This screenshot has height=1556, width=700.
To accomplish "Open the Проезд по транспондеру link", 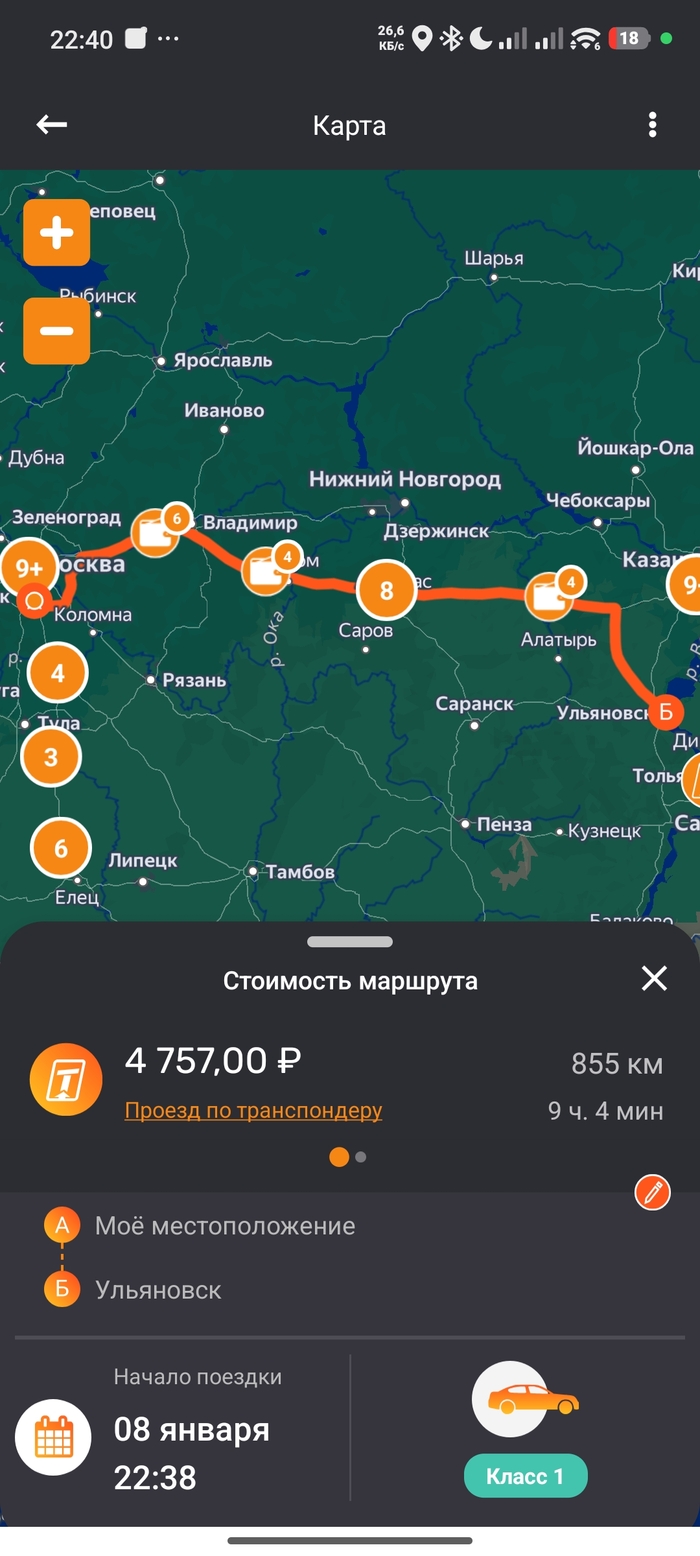I will [x=253, y=1110].
